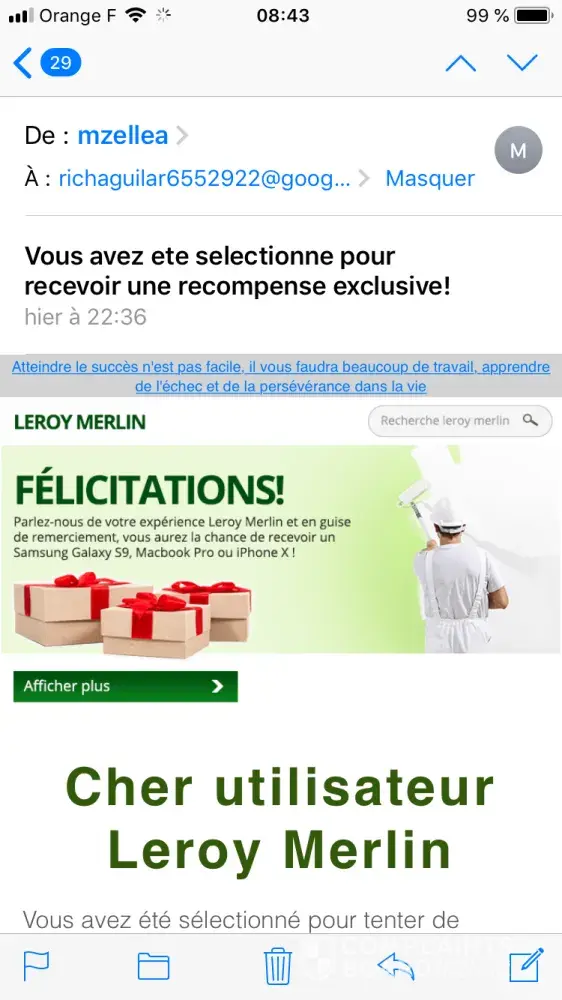Move this message to a folder

[x=154, y=966]
